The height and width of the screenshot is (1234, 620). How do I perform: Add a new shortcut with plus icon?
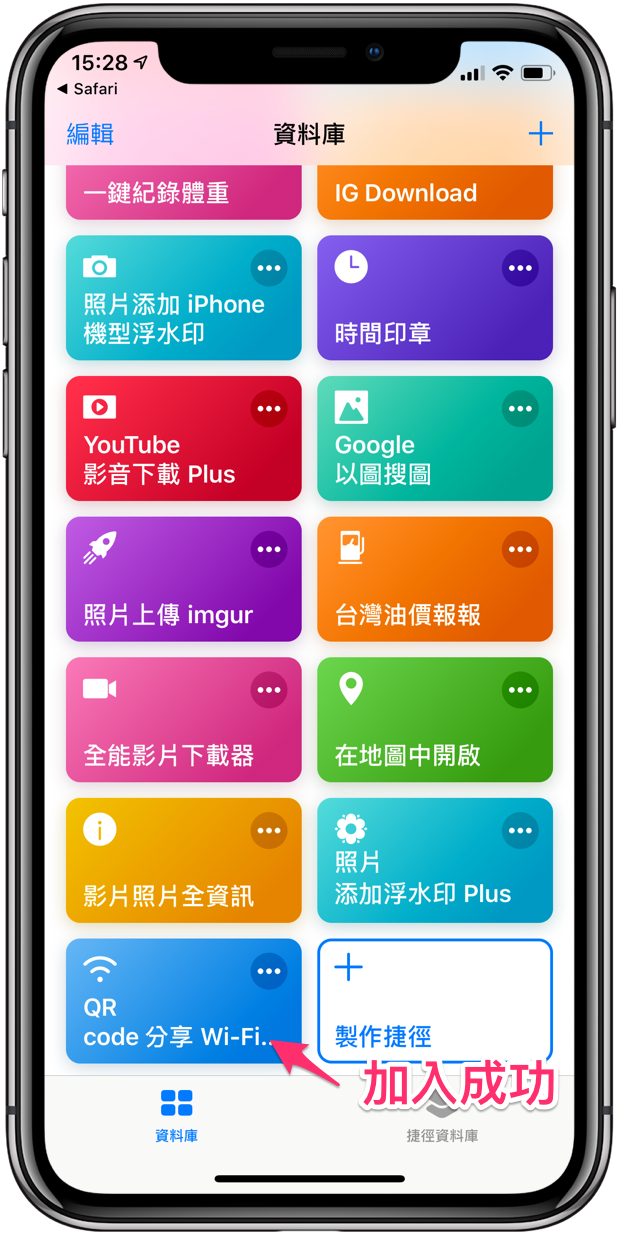point(540,133)
